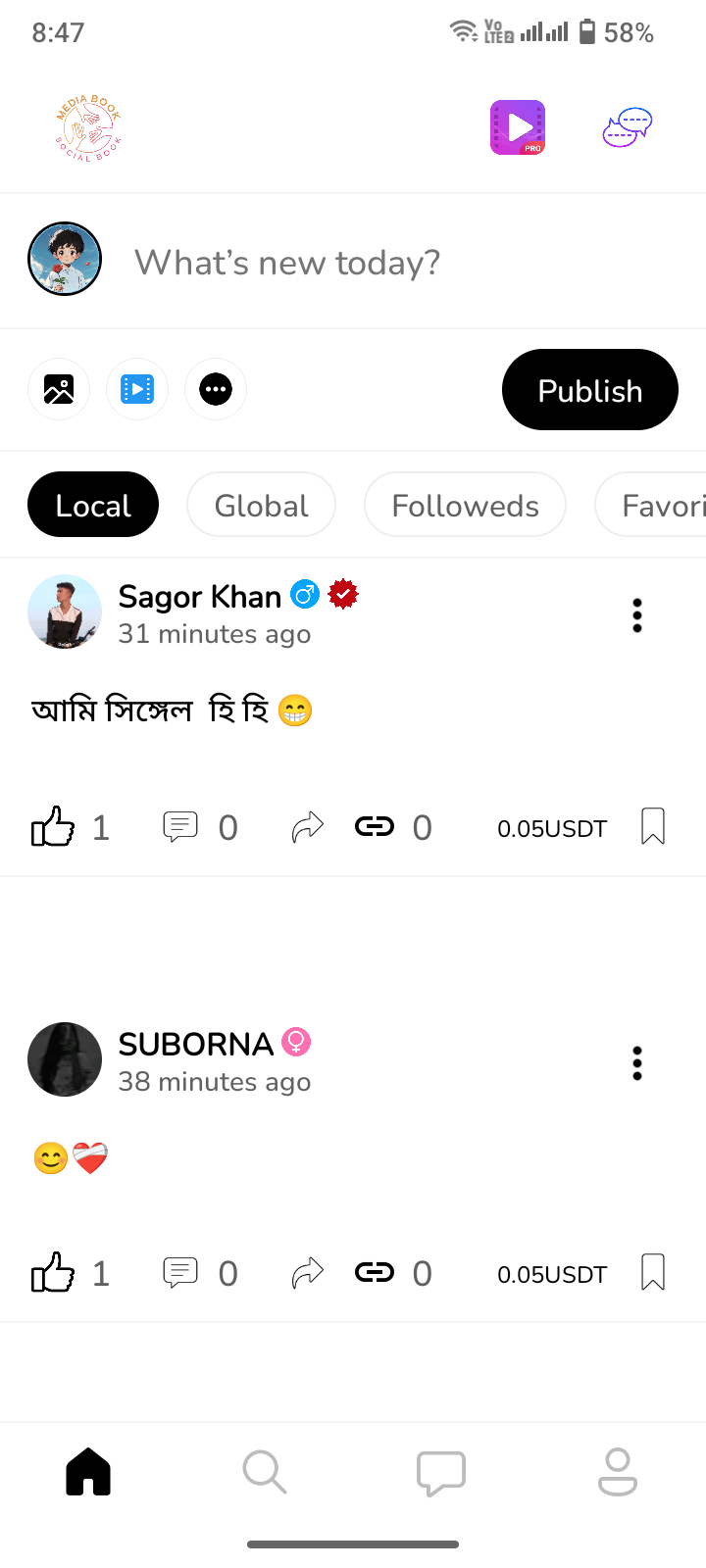Open the search tab
Image resolution: width=706 pixels, height=1568 pixels.
(x=265, y=1472)
